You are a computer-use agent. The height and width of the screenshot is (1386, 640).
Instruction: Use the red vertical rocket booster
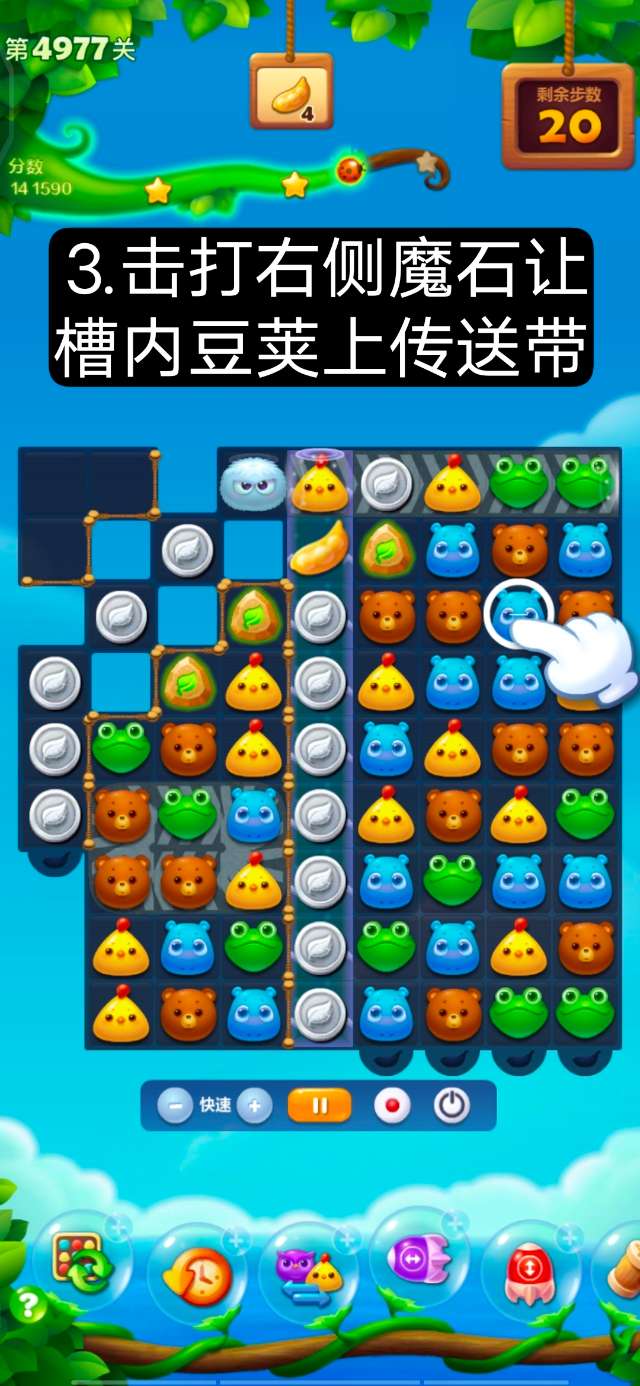point(531,1269)
